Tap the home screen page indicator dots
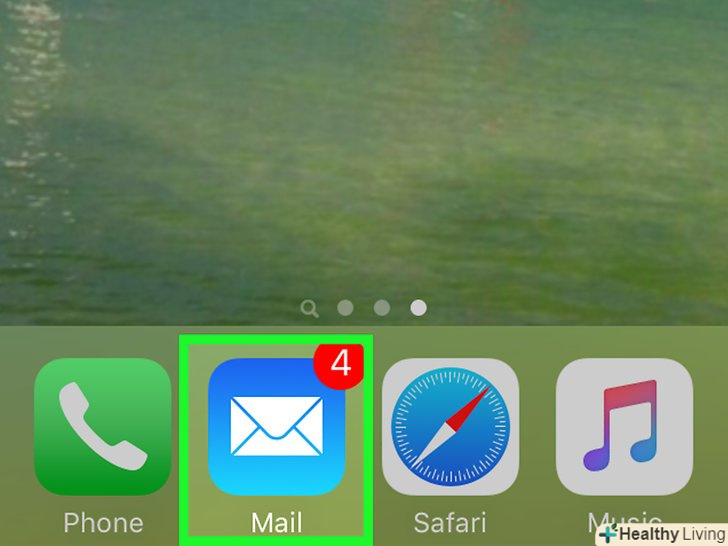 click(x=364, y=307)
